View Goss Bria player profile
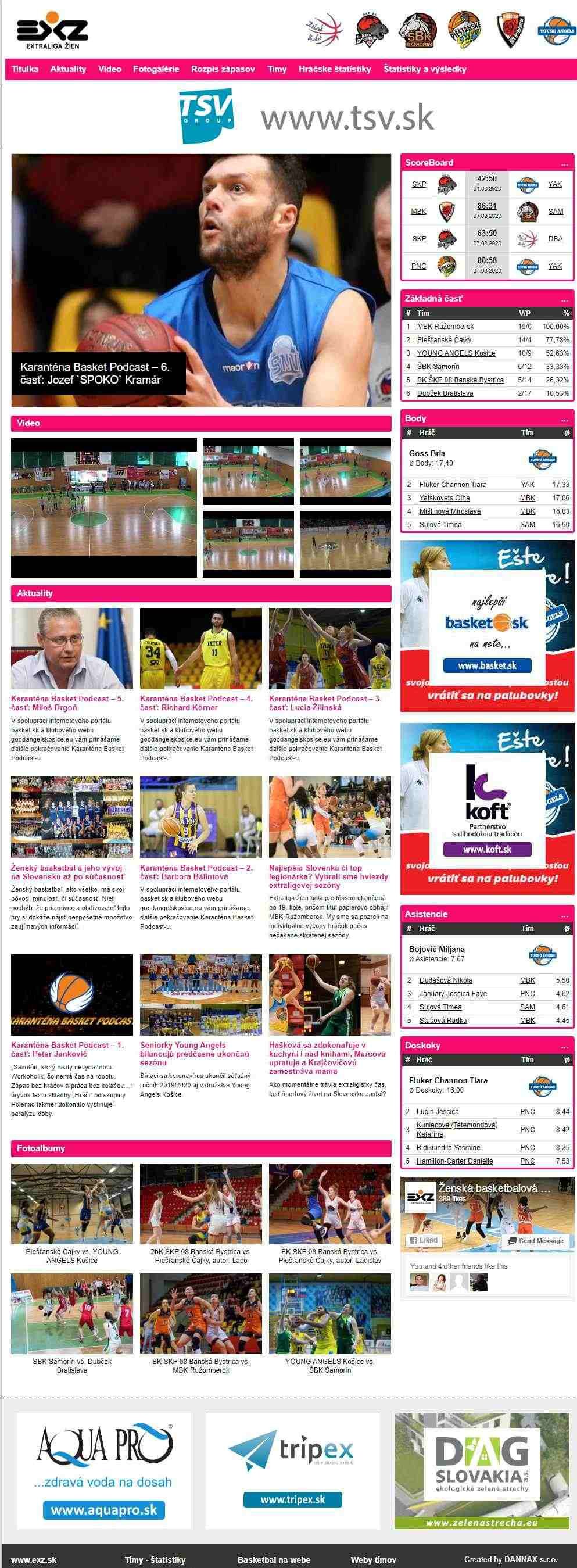This screenshot has width=577, height=1568. 427,453
